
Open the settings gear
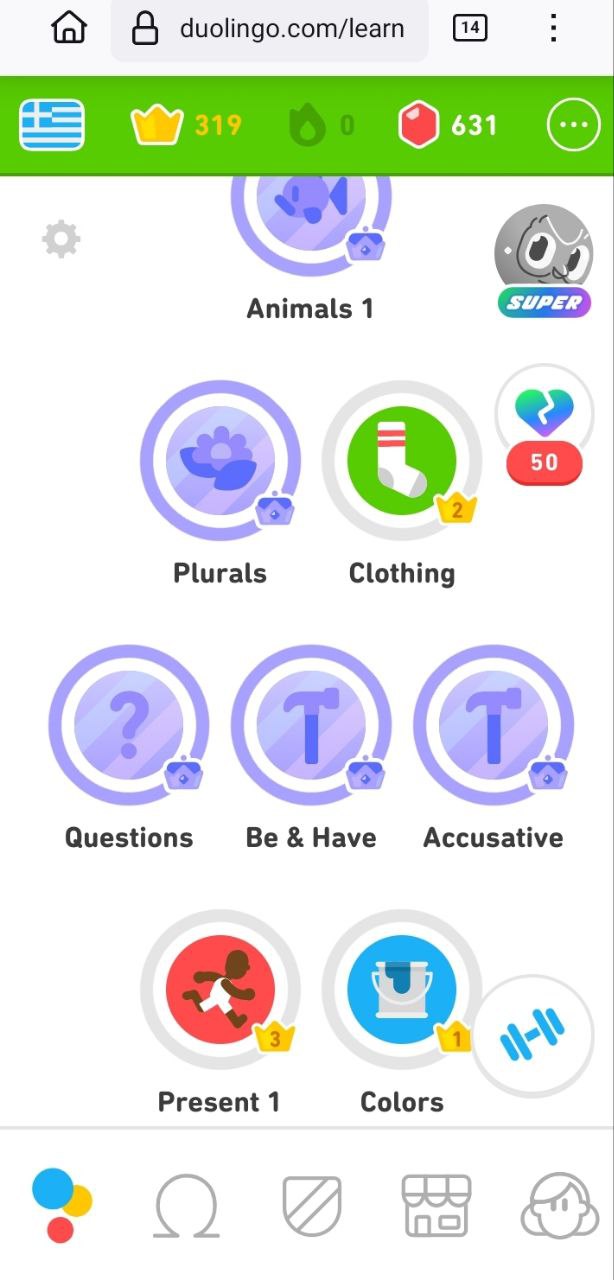[61, 239]
